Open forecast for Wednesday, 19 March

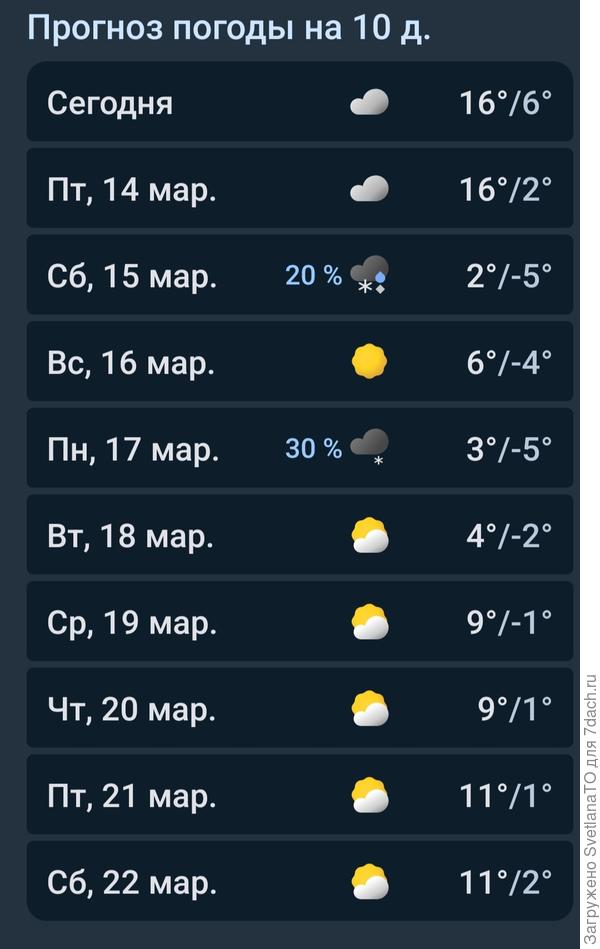(299, 622)
